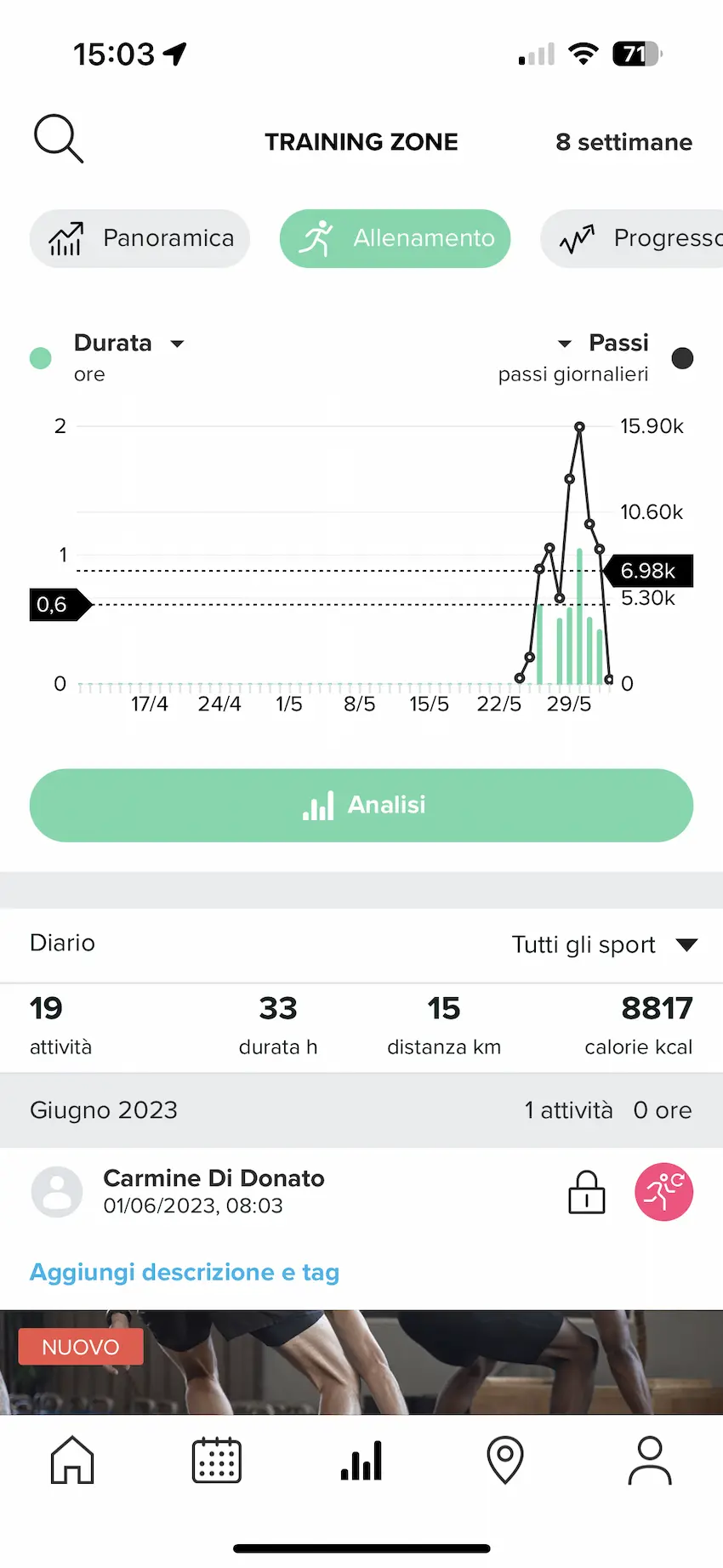Expand the Tutti gli sport filter

pos(606,944)
